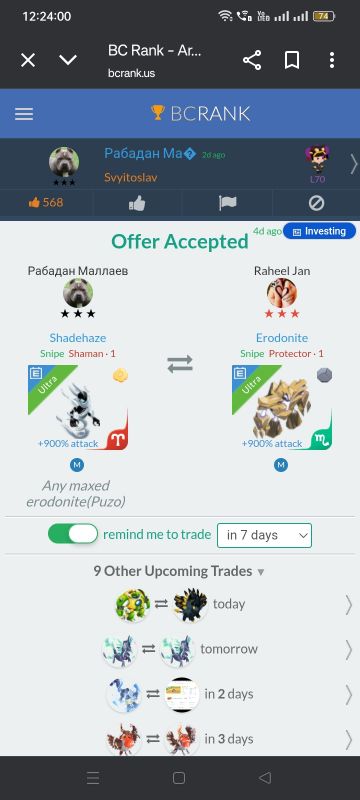Go back using the system back button
Image resolution: width=360 pixels, height=800 pixels.
[x=265, y=778]
